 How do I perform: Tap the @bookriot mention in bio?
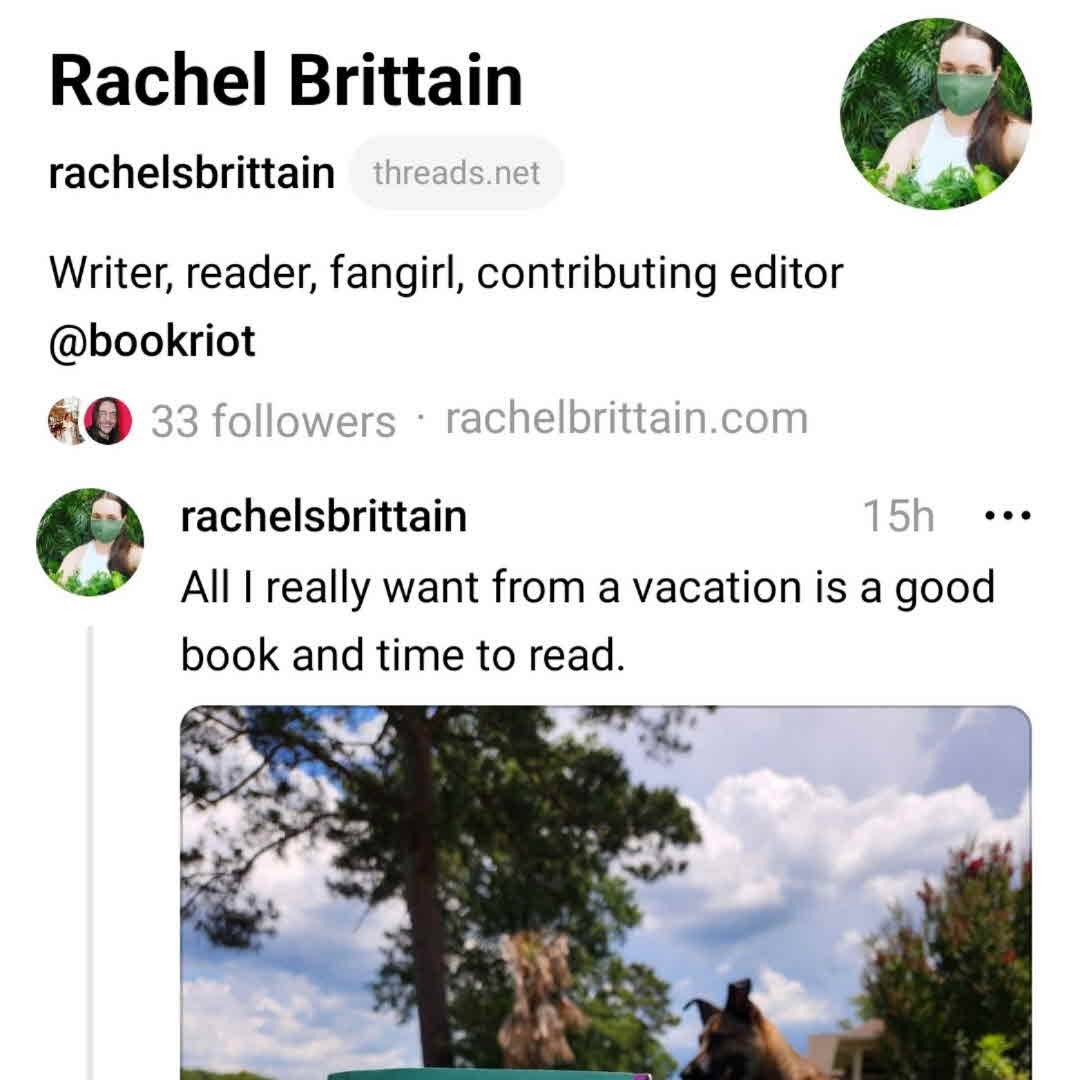pos(152,341)
